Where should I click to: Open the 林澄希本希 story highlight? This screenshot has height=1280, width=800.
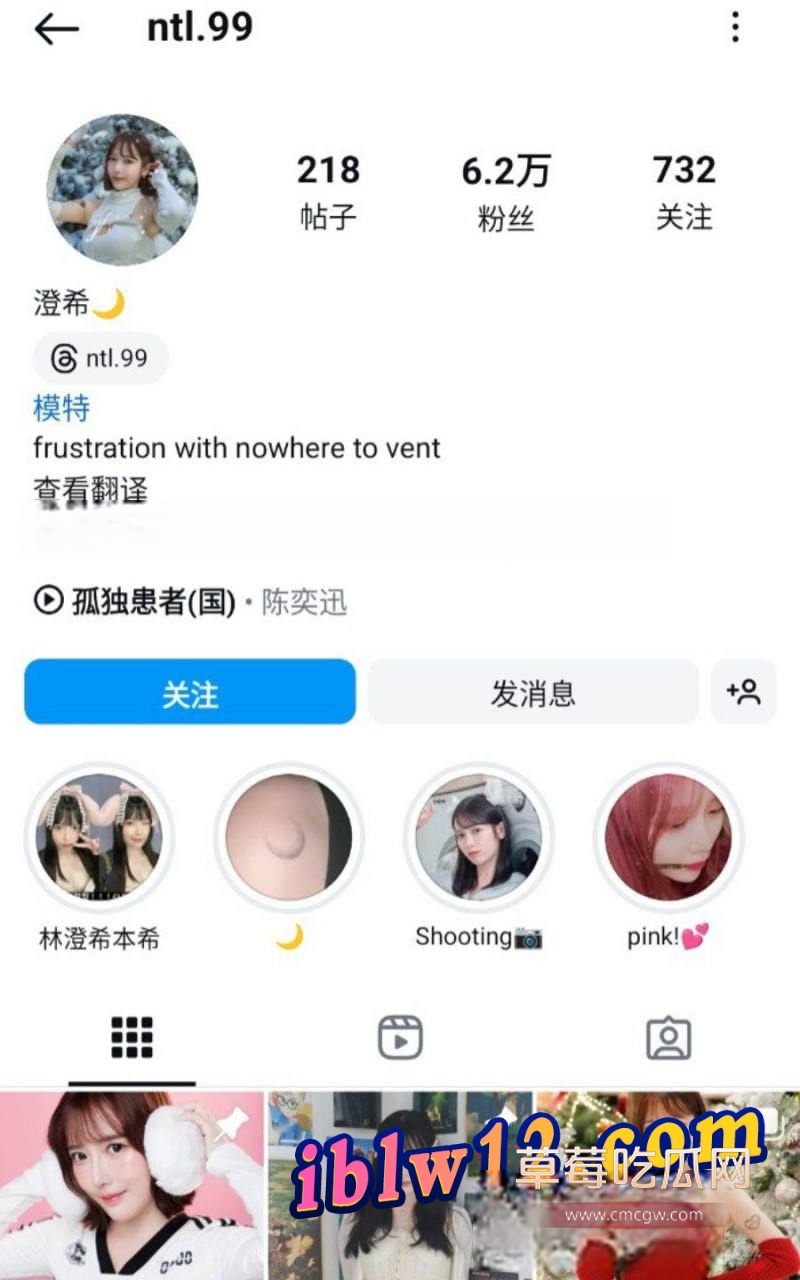click(99, 836)
